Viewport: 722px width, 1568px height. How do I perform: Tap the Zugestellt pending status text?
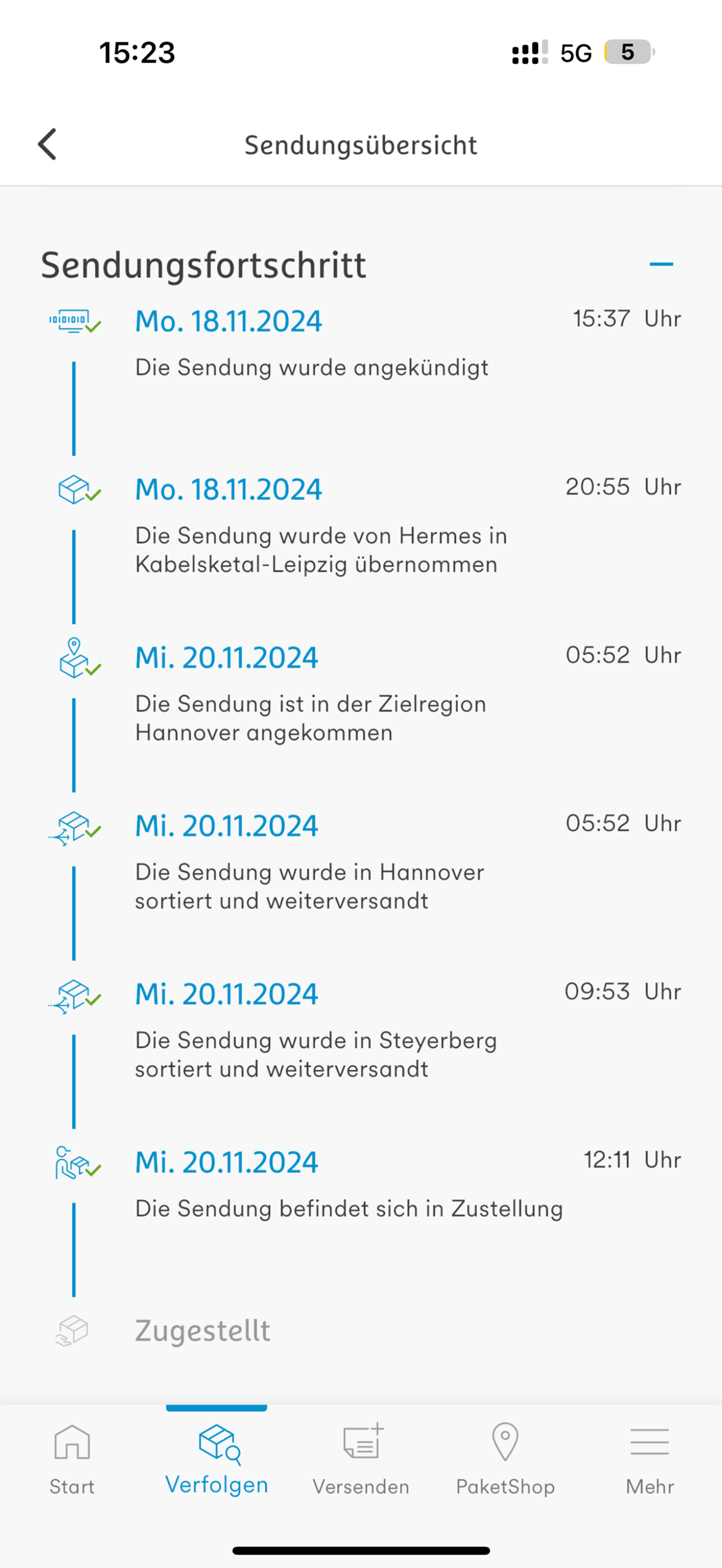pyautogui.click(x=203, y=1330)
